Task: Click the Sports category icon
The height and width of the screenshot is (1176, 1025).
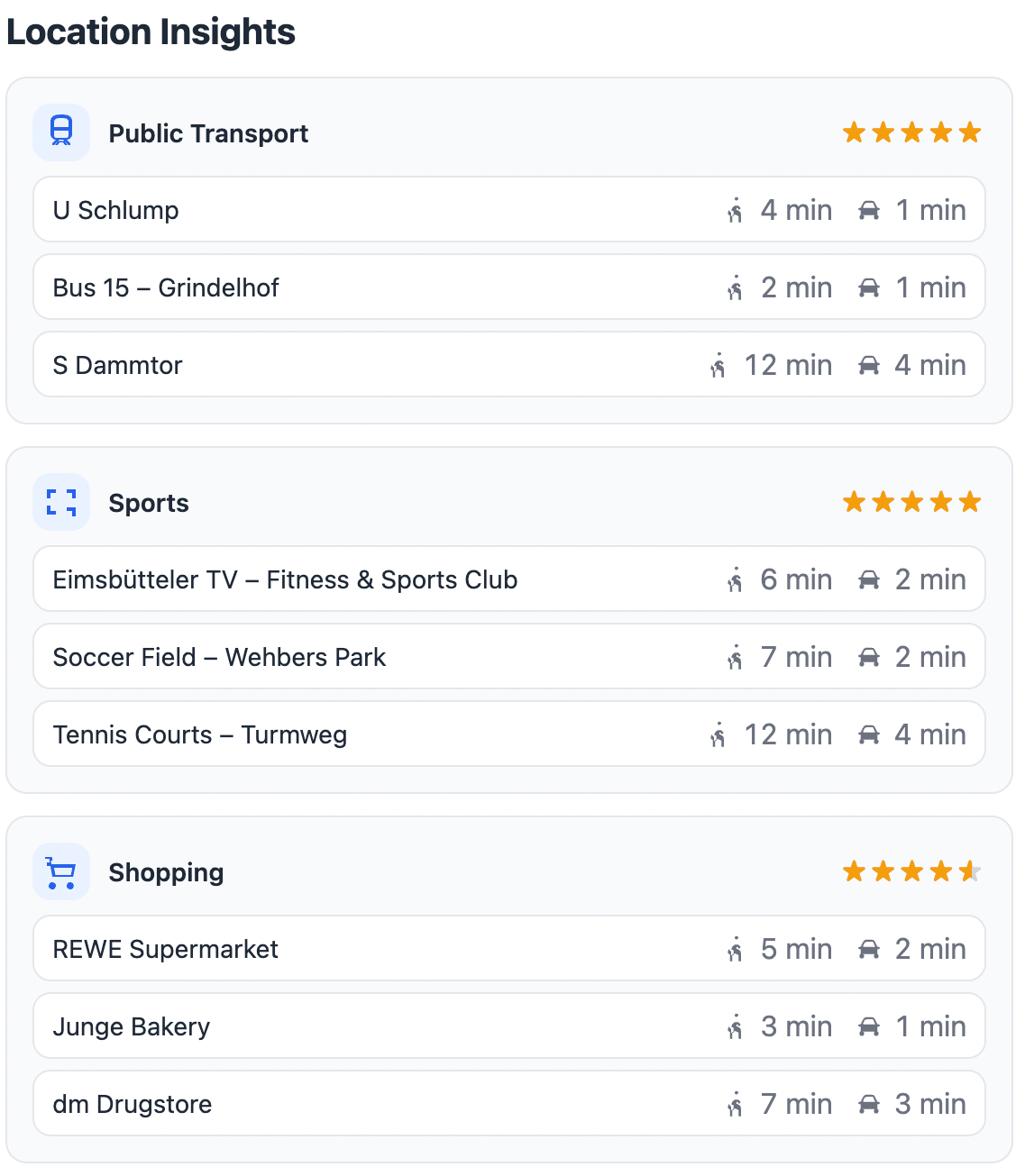Action: [61, 502]
